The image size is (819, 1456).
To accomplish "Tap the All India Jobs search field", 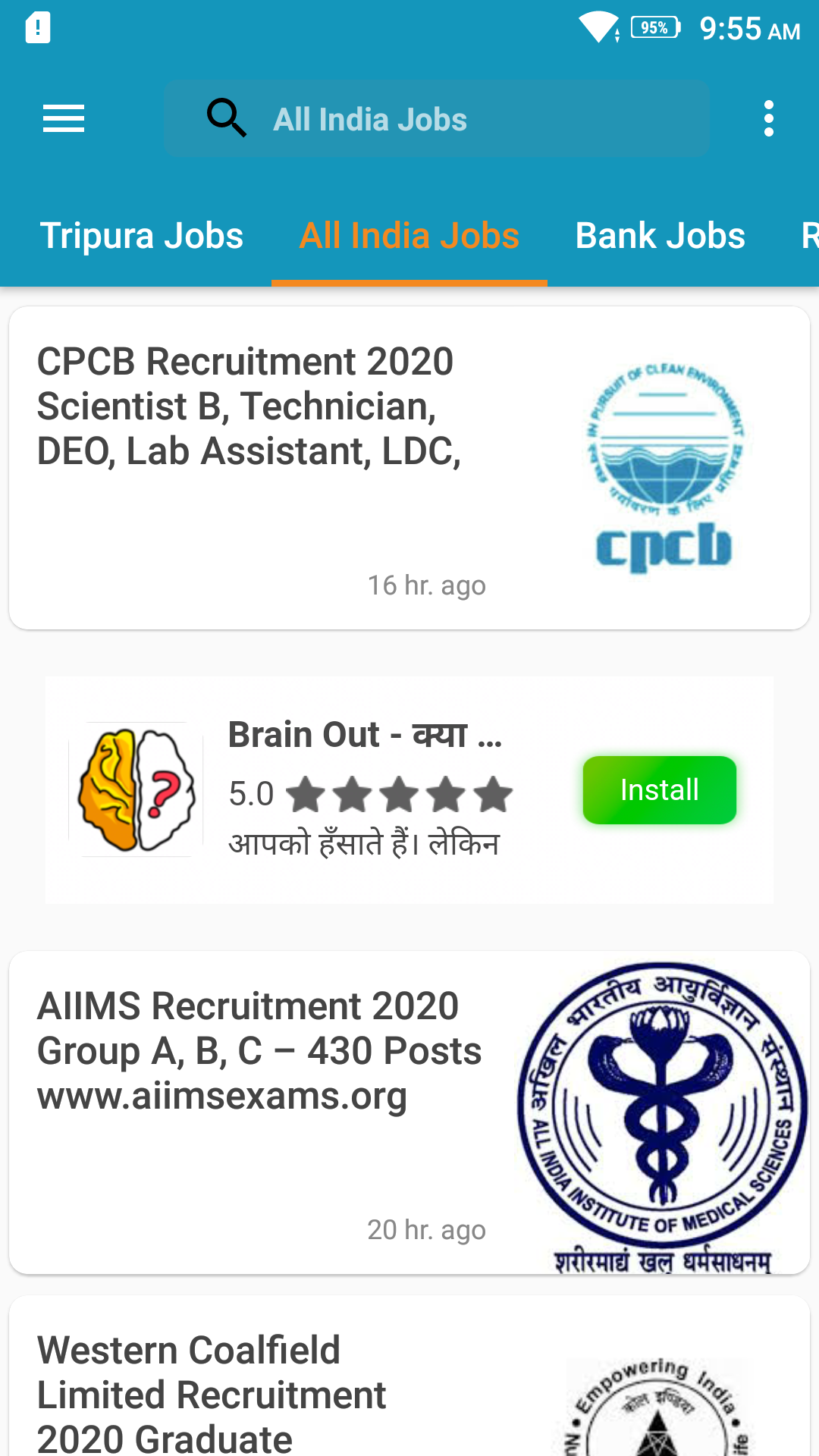I will [437, 119].
